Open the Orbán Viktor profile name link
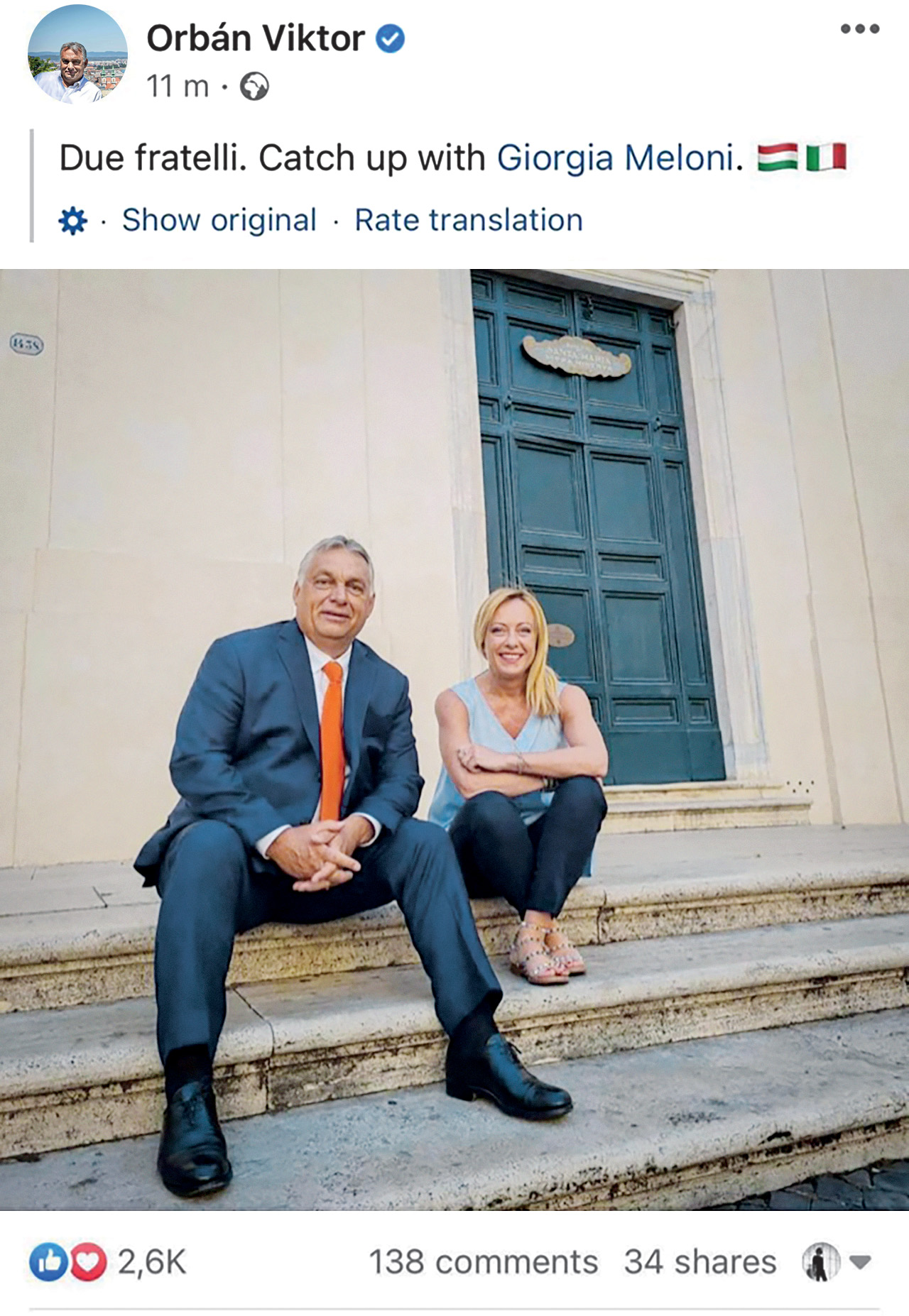This screenshot has height=1316, width=909. point(255,38)
